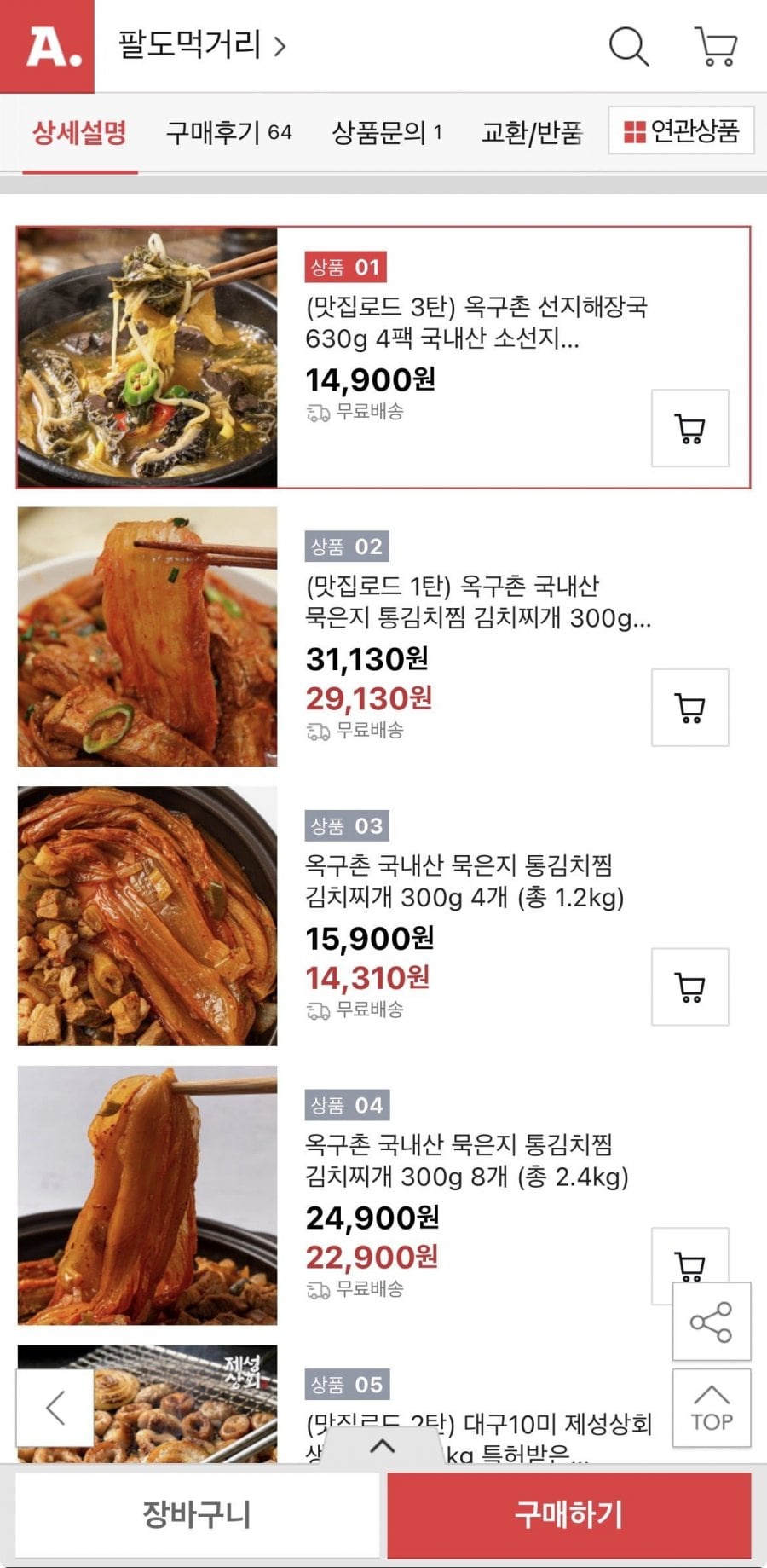Switch to the 교환/반품 tab
767x1568 pixels.
[532, 132]
